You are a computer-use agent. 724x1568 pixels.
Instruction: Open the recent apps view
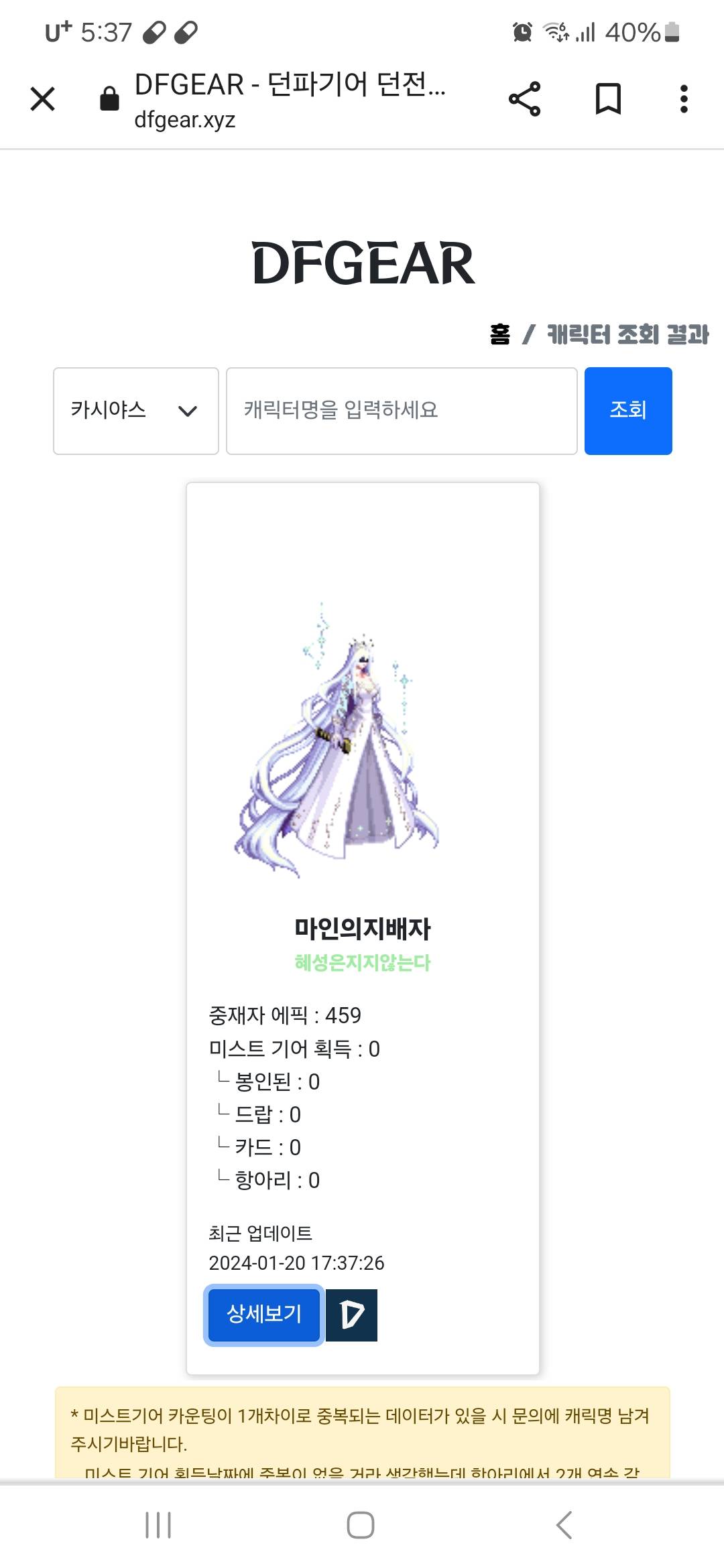pyautogui.click(x=158, y=1526)
